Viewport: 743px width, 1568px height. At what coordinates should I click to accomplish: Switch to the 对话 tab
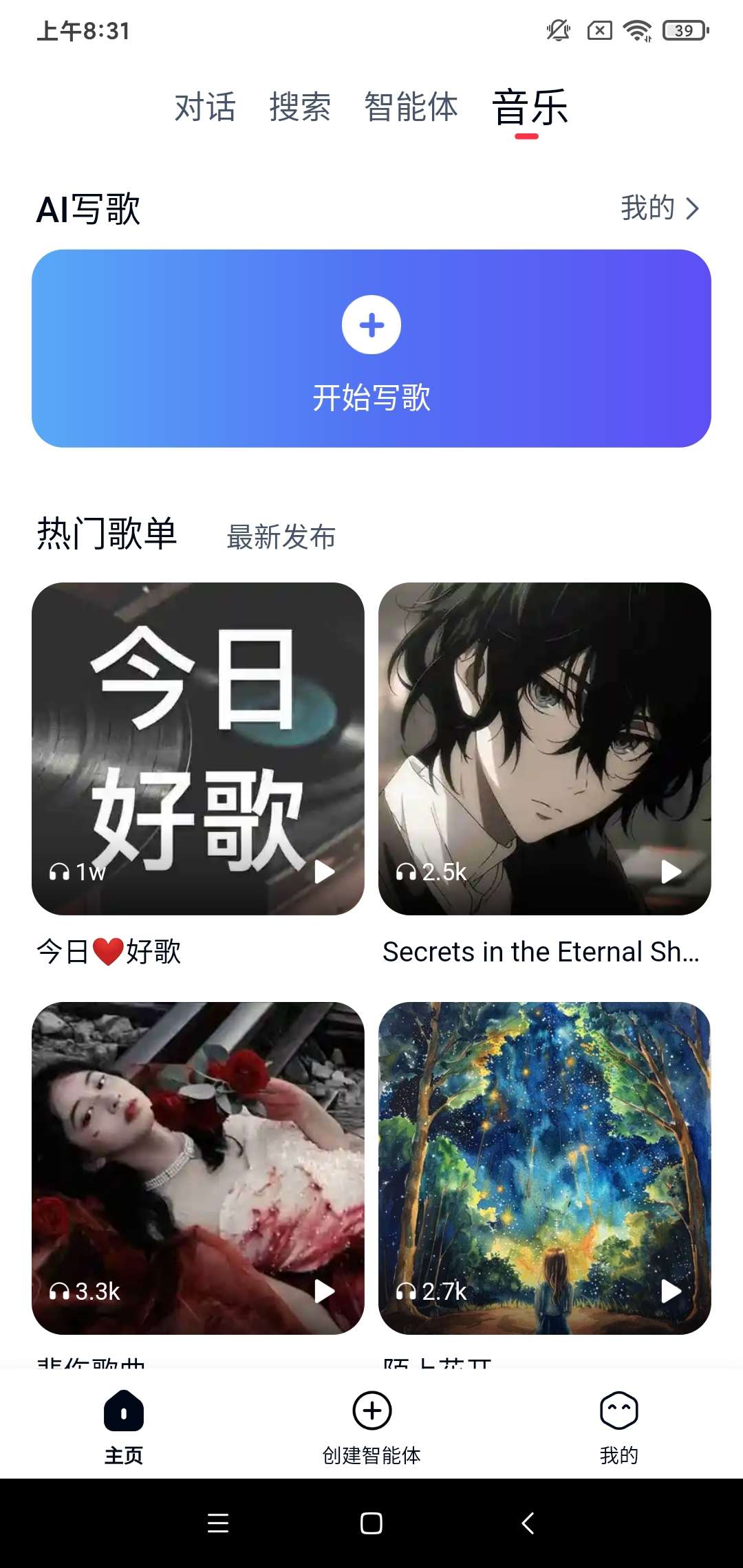[205, 107]
